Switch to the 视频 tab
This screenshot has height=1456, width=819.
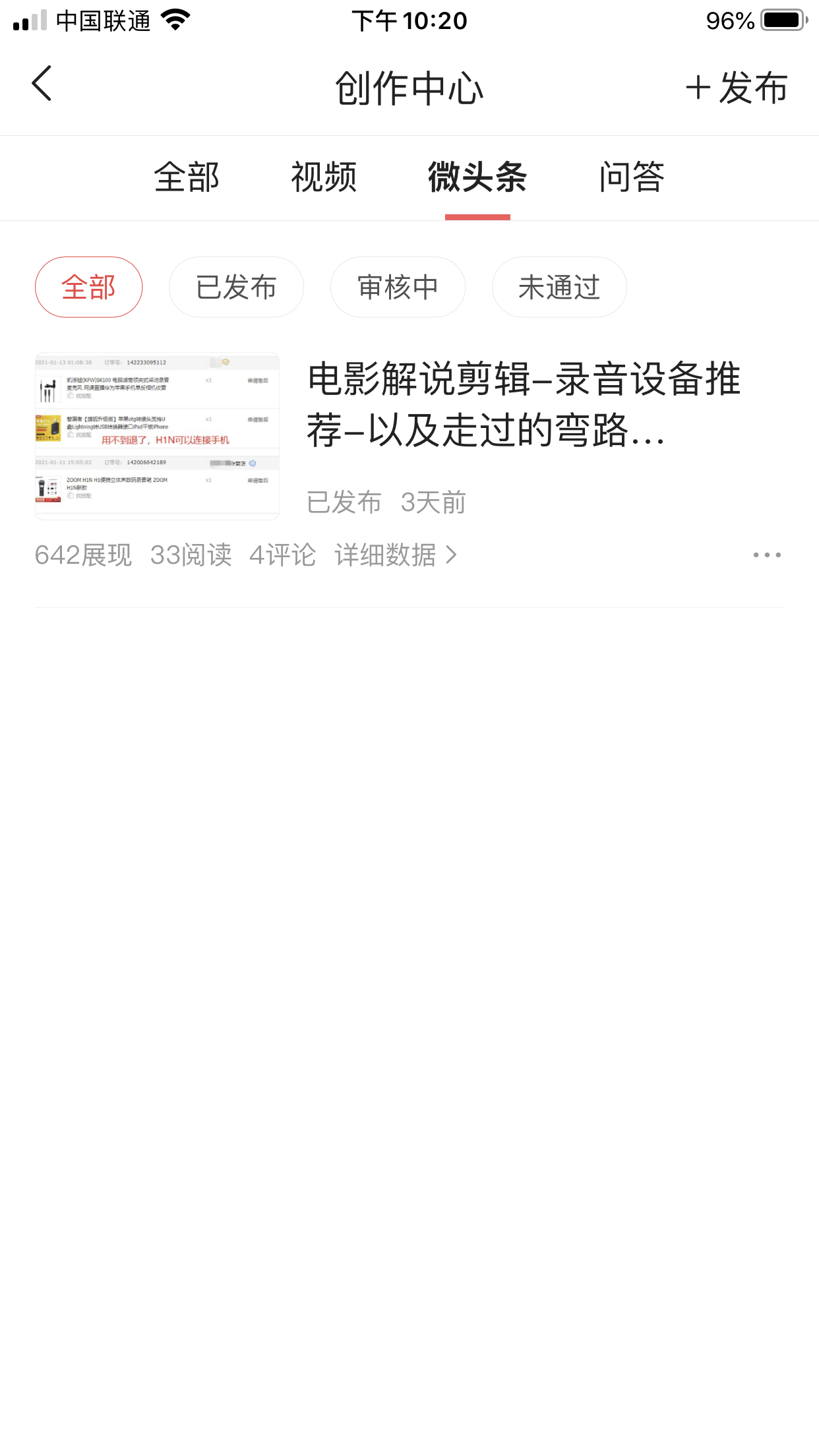324,177
